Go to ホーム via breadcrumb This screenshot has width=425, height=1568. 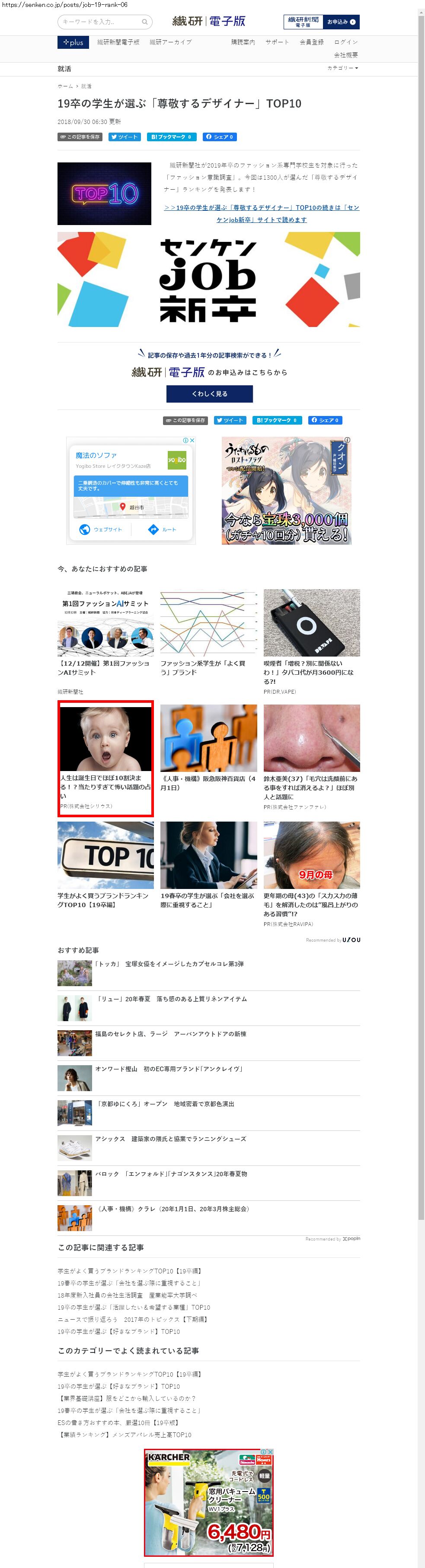(64, 86)
